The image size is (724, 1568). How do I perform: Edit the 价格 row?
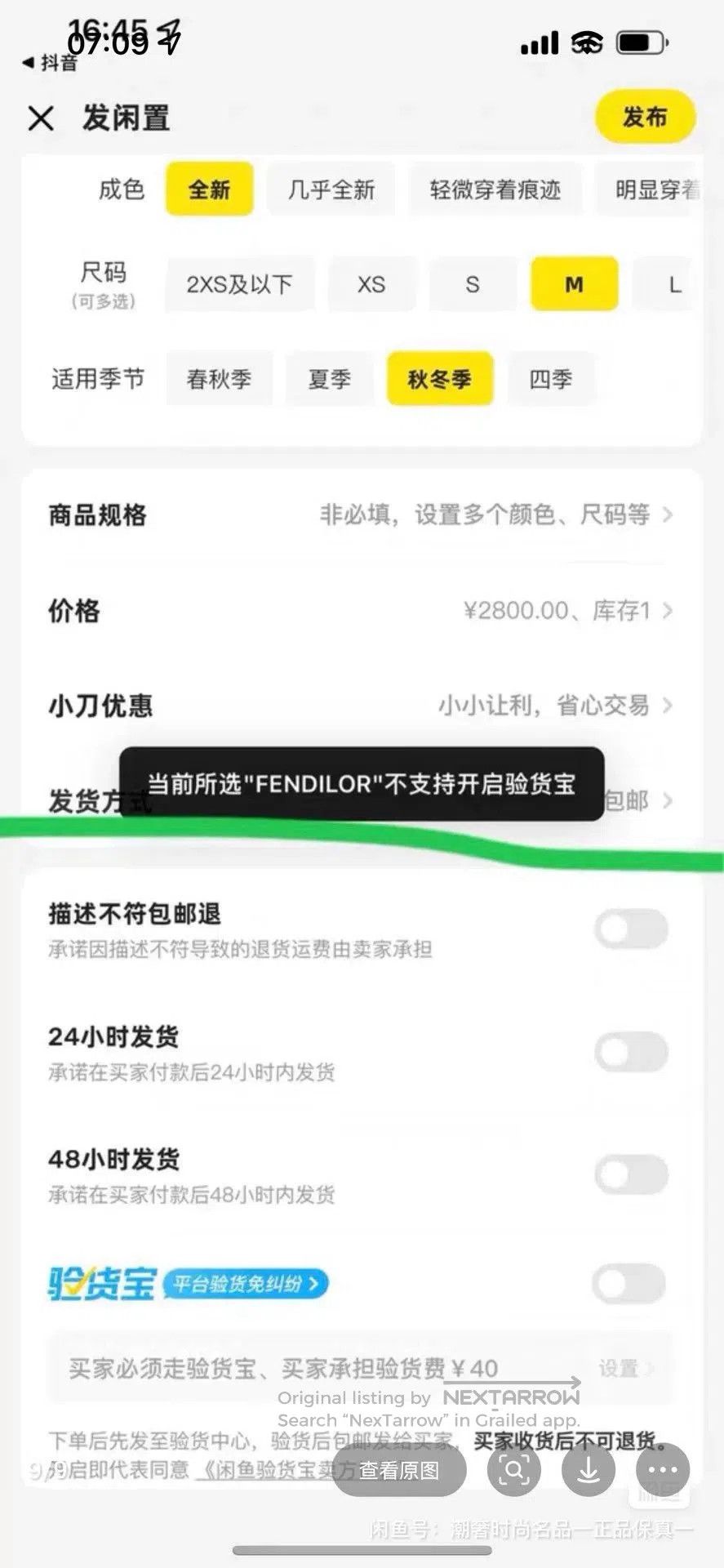click(362, 610)
